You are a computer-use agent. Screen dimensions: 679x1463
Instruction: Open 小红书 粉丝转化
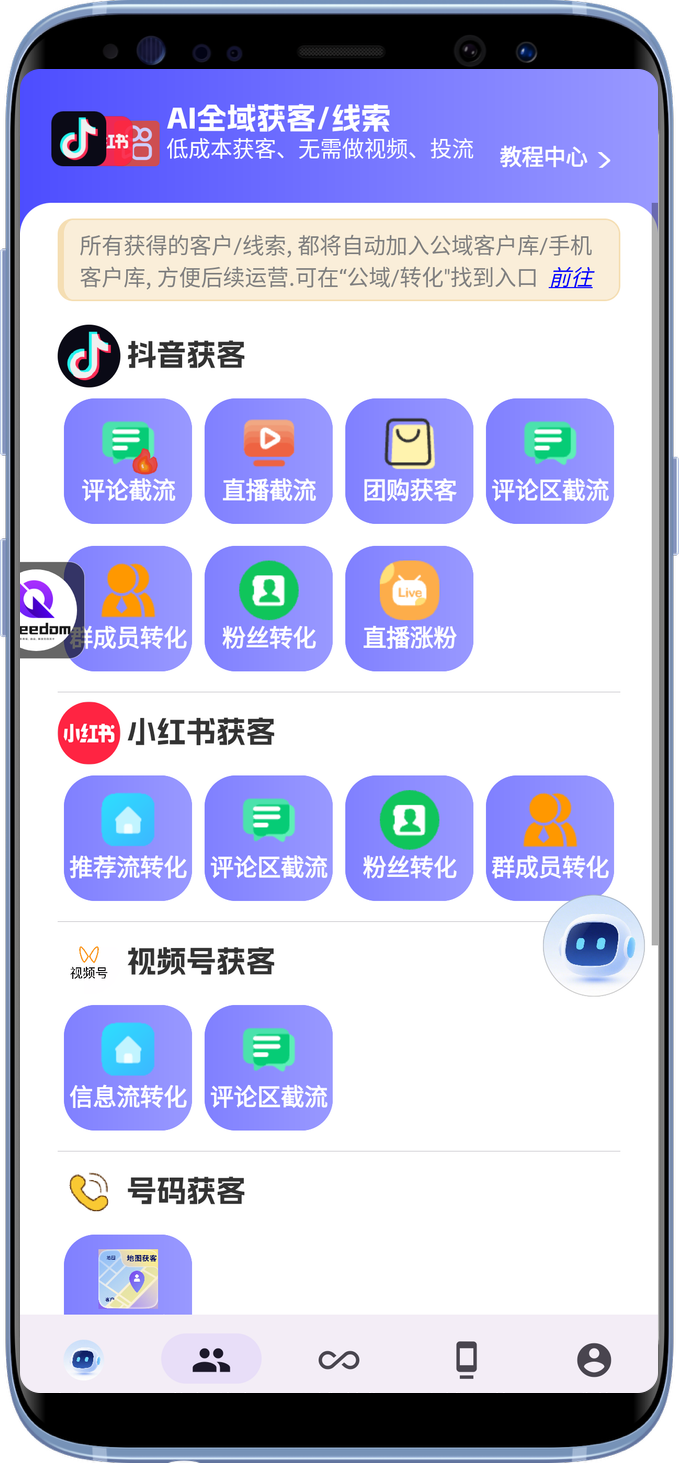tap(409, 838)
